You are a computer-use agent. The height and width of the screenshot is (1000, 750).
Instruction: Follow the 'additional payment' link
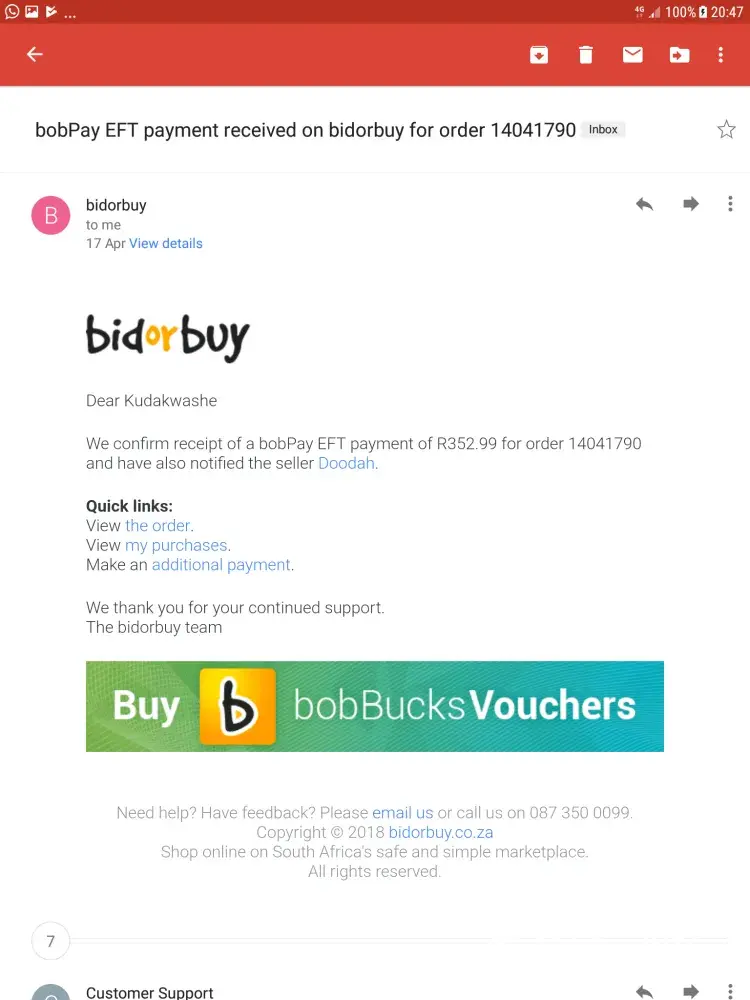click(x=221, y=565)
